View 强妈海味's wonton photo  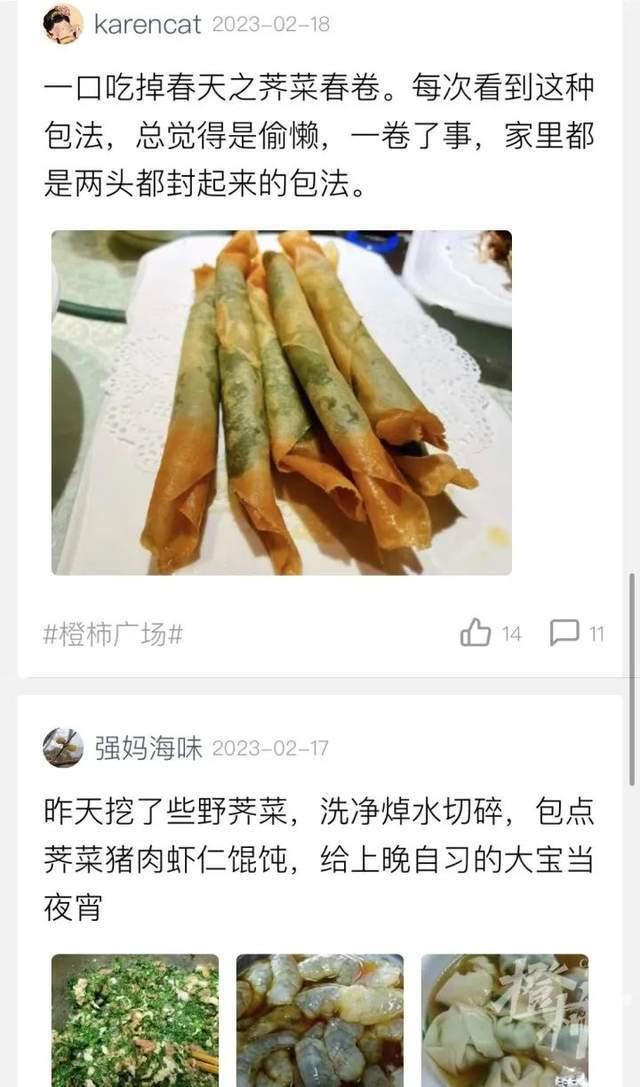click(504, 1020)
